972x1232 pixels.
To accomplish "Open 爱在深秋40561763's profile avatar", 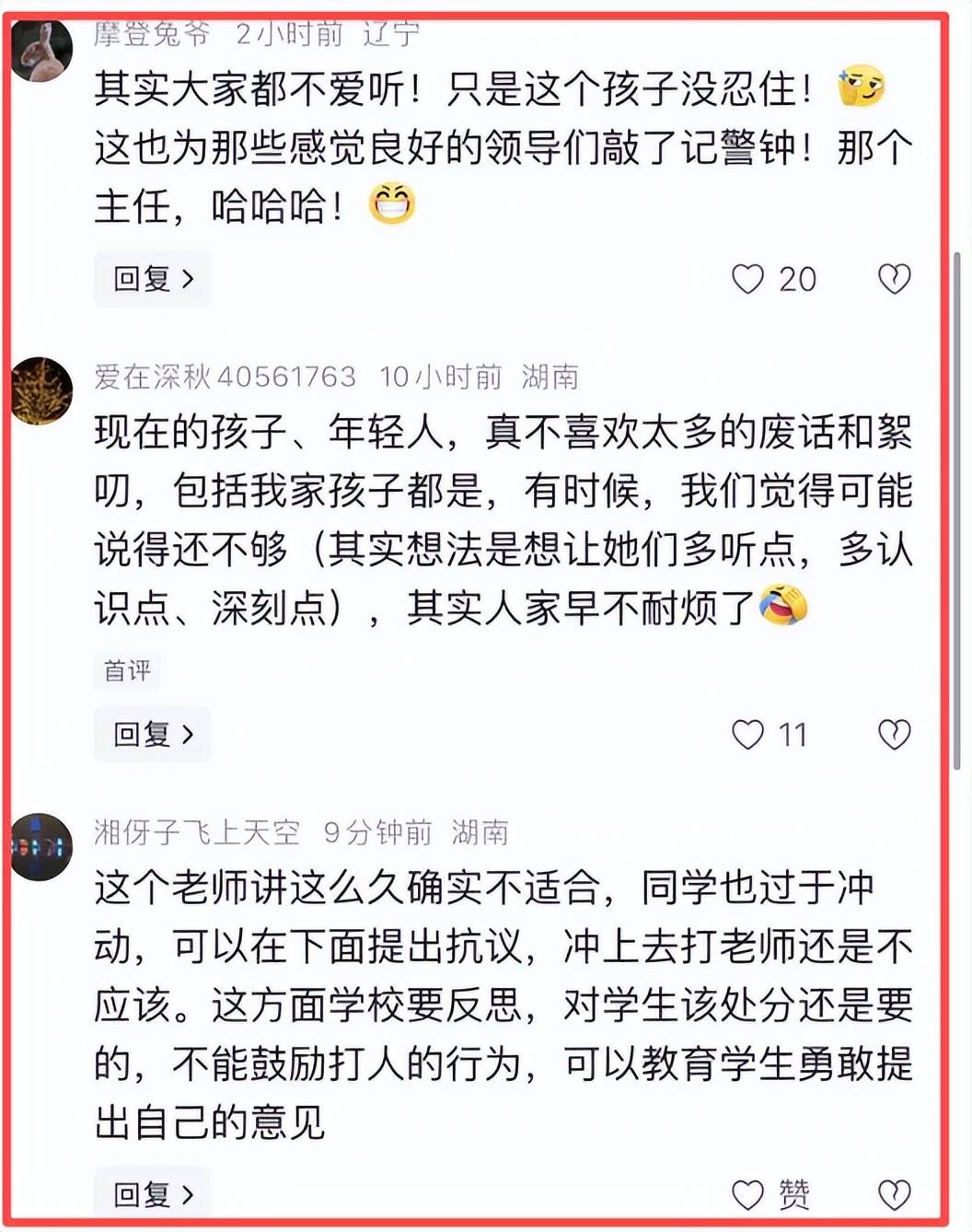I will tap(41, 390).
